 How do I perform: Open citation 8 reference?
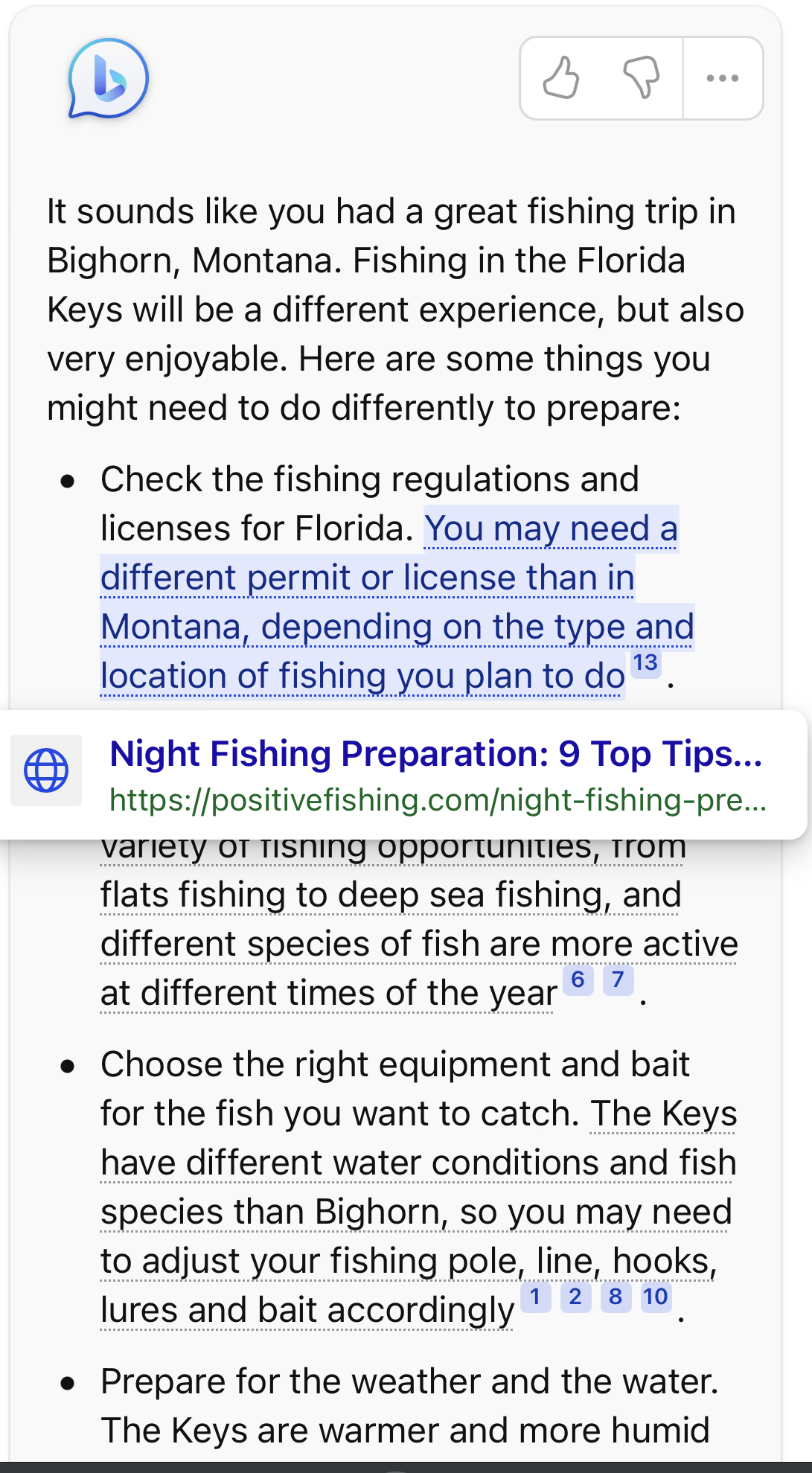click(616, 1297)
